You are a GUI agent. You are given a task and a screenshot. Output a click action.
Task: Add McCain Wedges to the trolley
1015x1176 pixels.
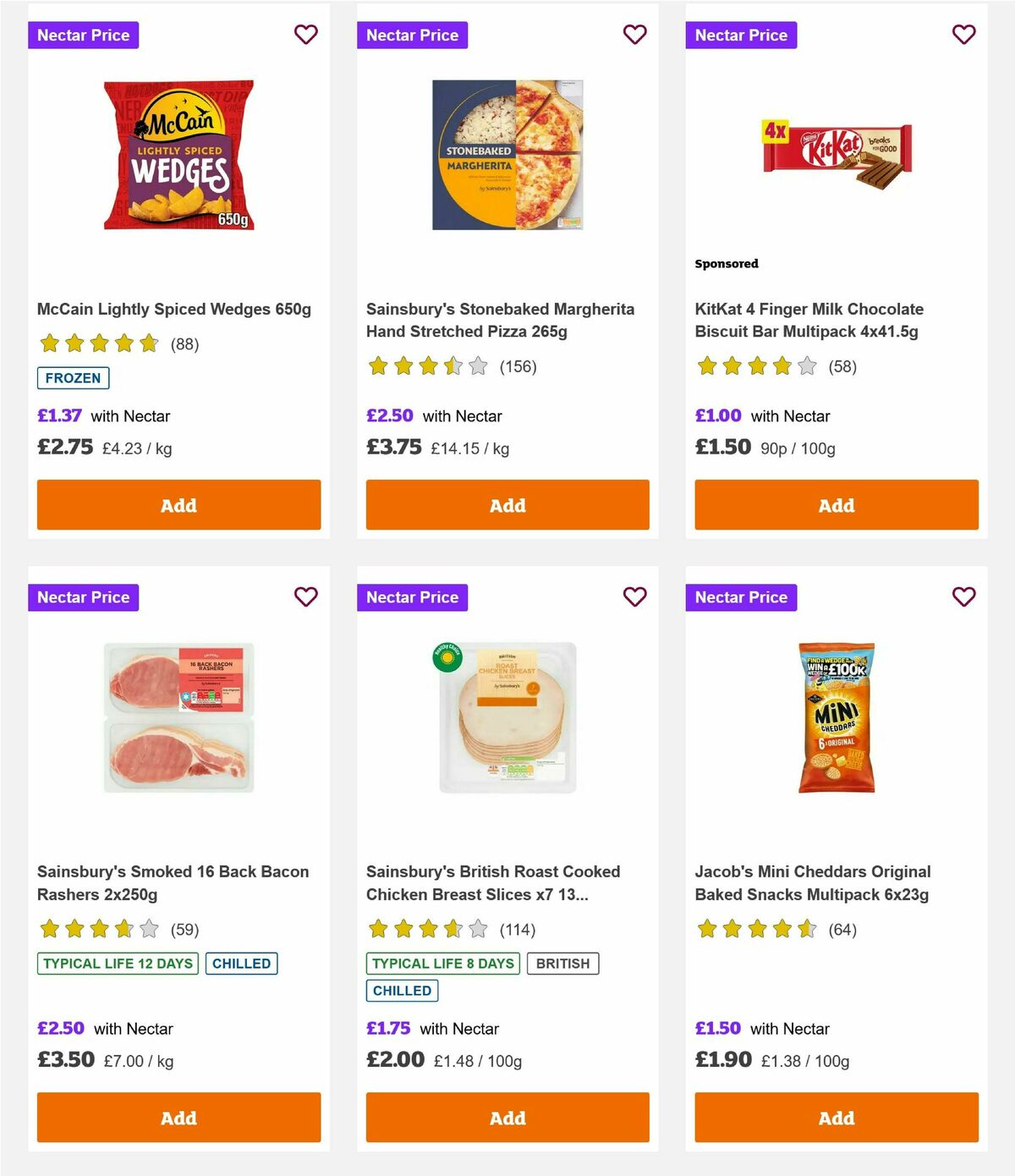178,504
